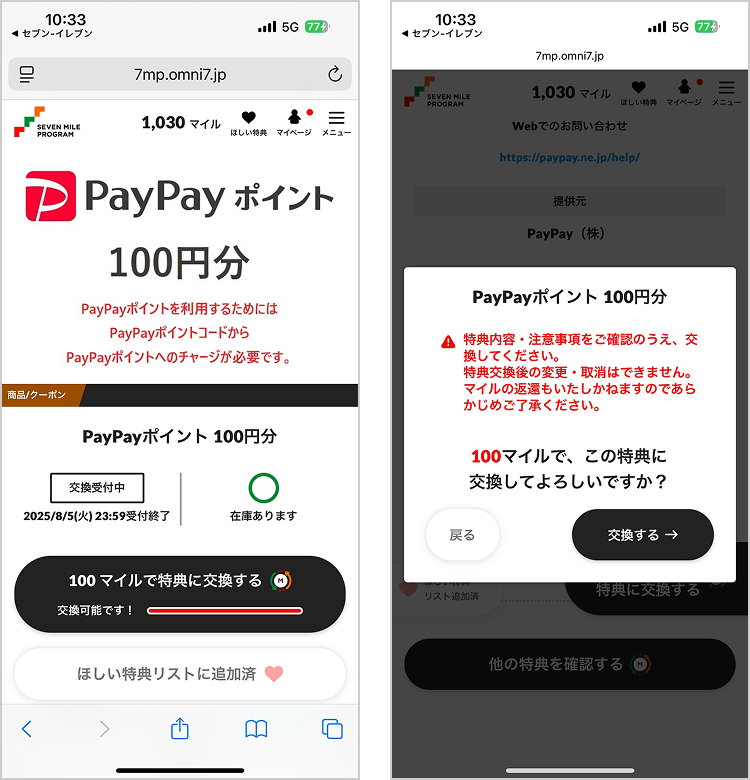Open Safari bookmarks

coord(256,729)
